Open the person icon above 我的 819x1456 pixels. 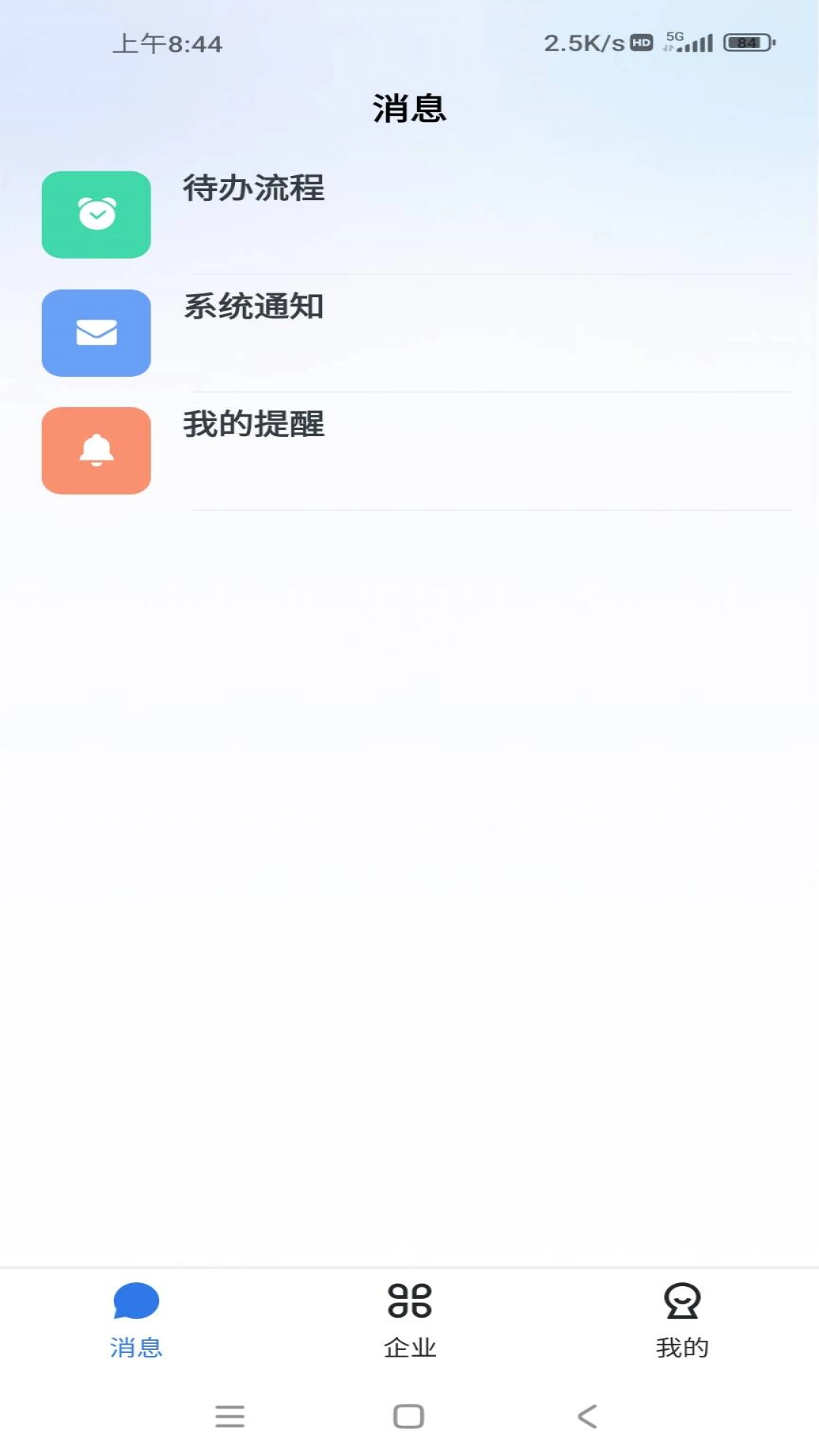[682, 1301]
